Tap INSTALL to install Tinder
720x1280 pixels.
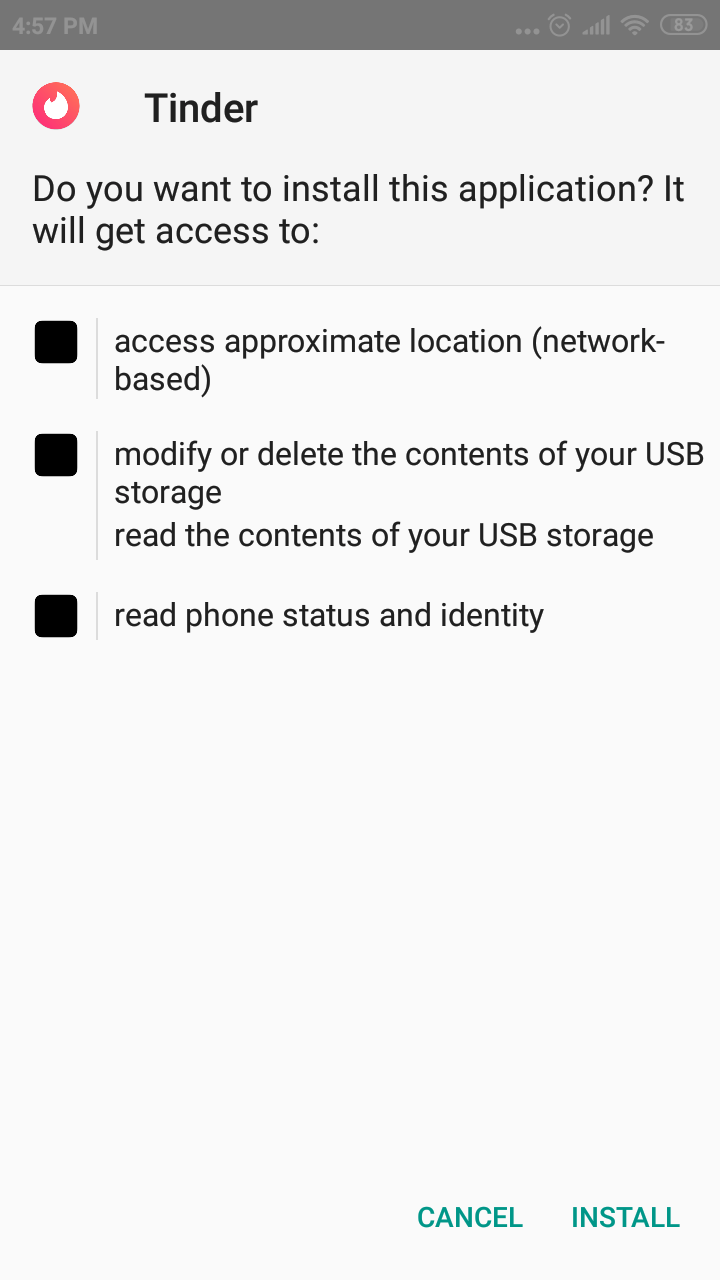pos(625,1217)
